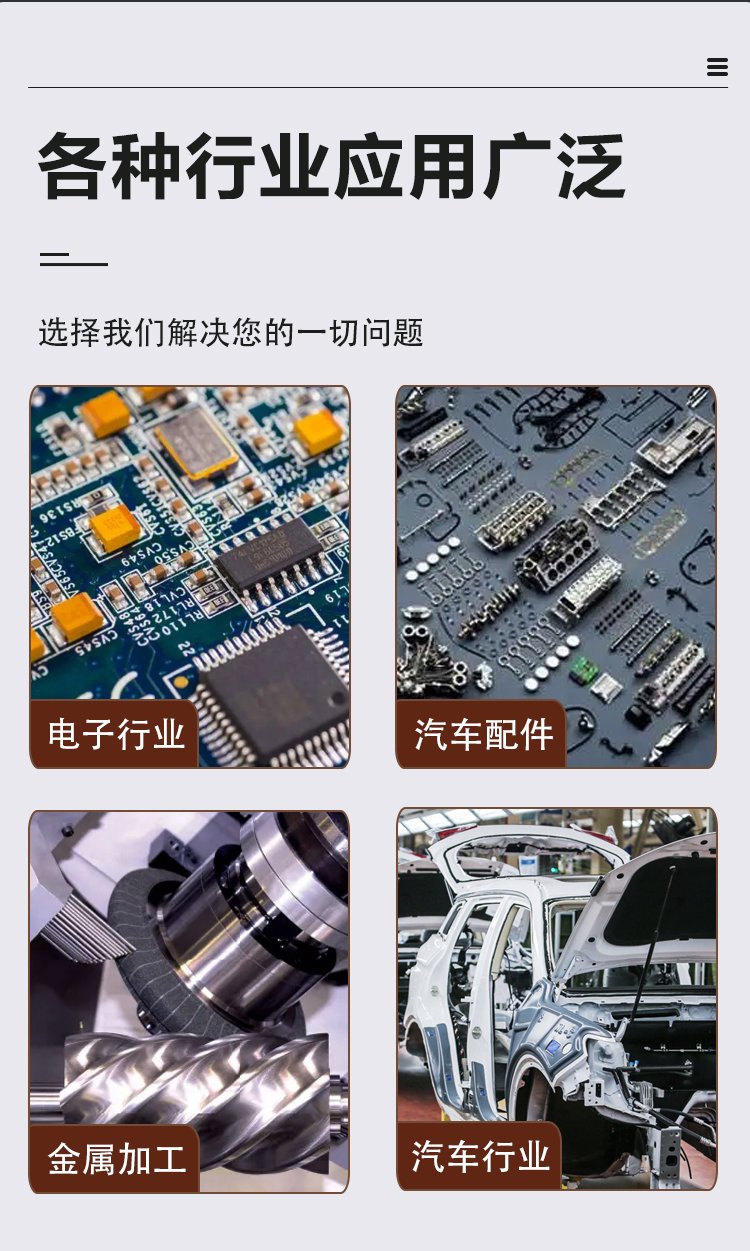Screen dimensions: 750x1251
Task: Click the 电子行业 label badge
Action: pos(115,733)
